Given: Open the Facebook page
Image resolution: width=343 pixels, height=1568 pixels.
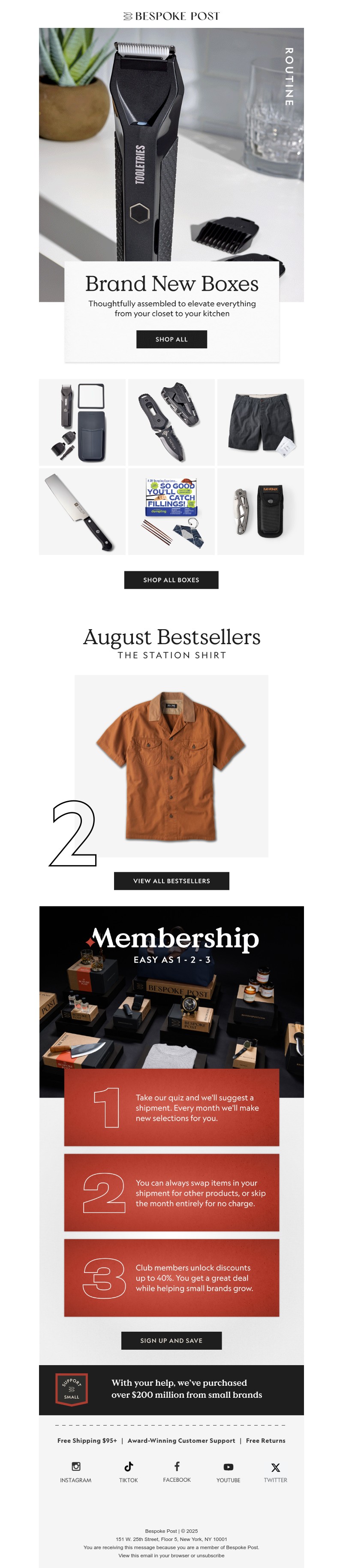Looking at the screenshot, I should tap(176, 1472).
